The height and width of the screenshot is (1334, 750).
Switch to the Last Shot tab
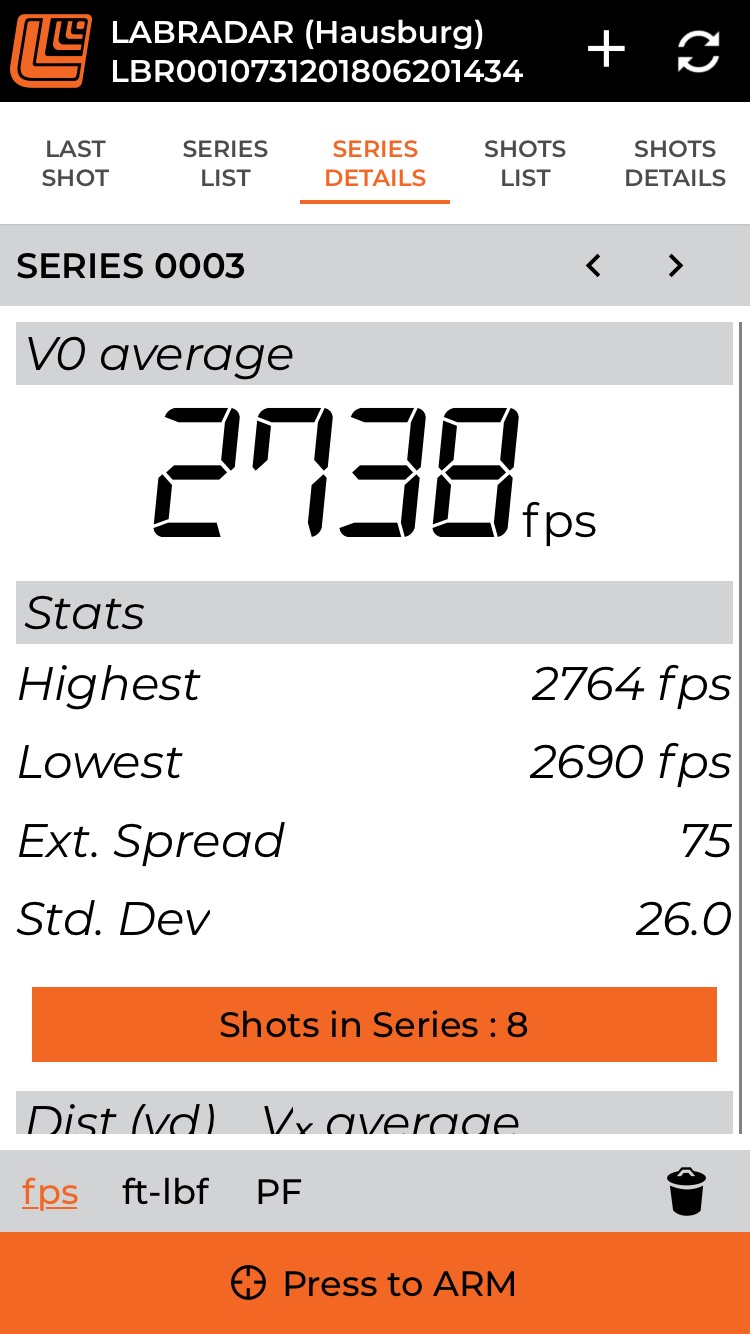pos(75,164)
